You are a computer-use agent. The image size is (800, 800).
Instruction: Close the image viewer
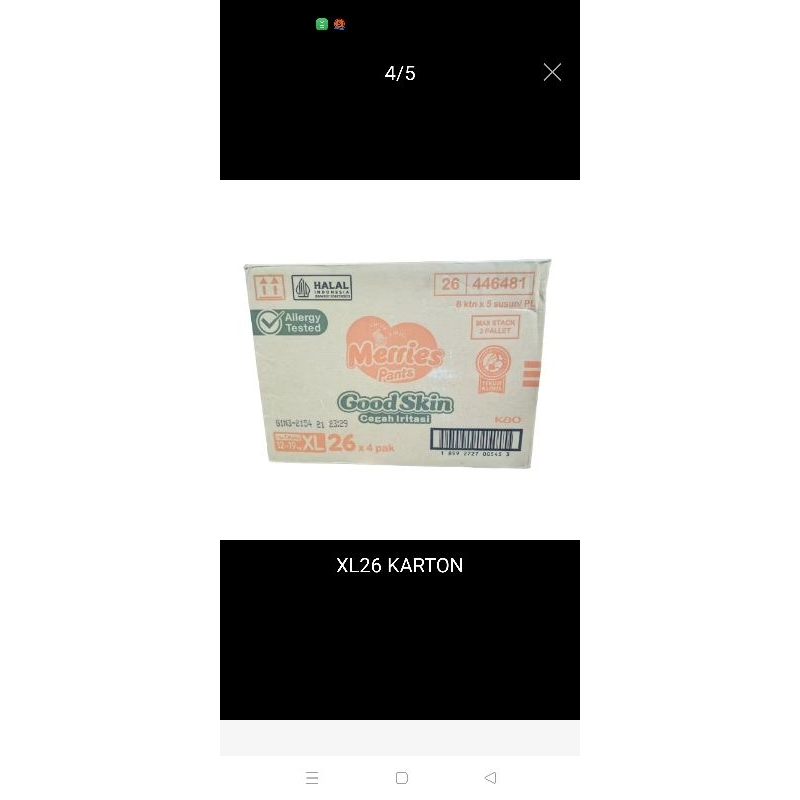pos(552,72)
